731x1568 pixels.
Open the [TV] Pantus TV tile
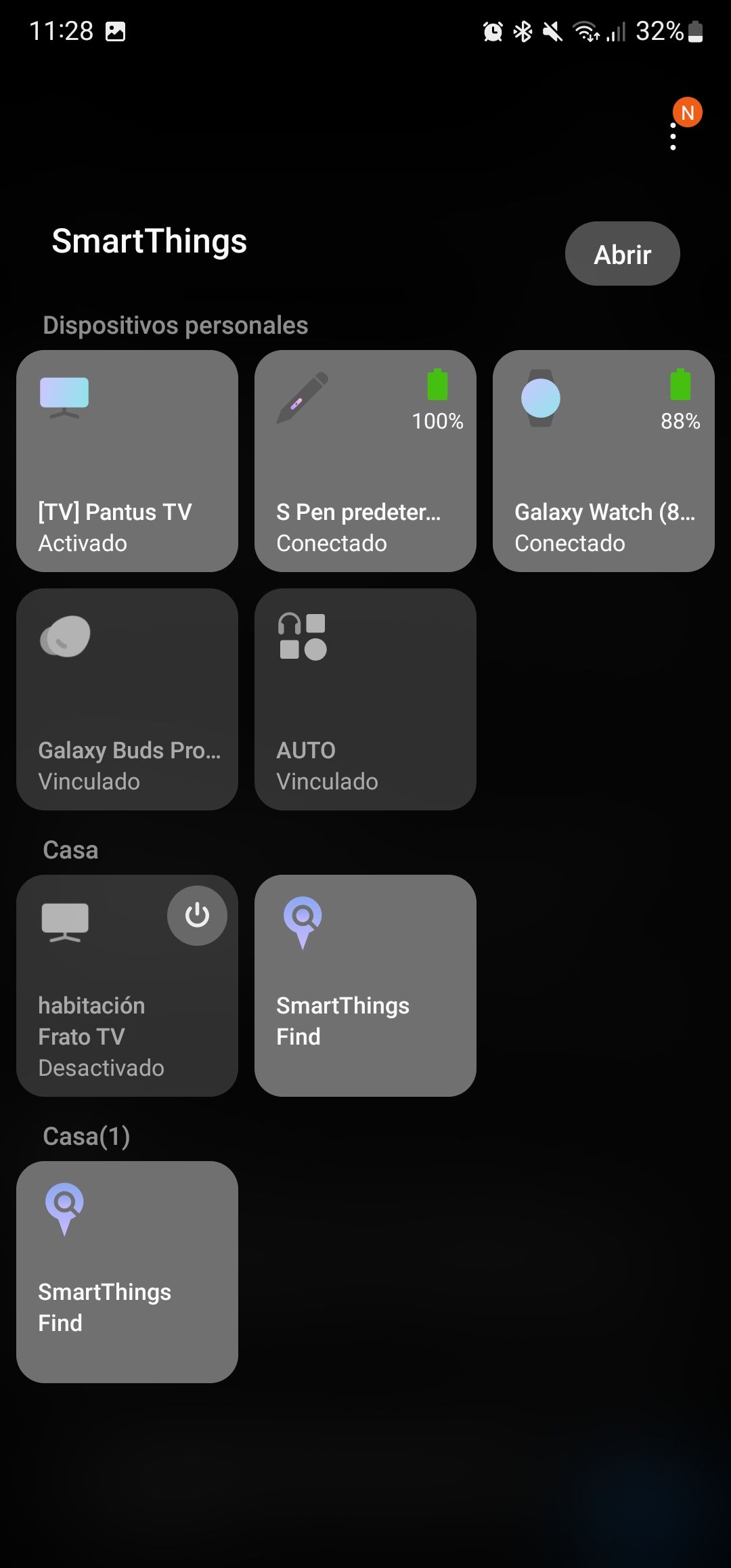pos(127,461)
